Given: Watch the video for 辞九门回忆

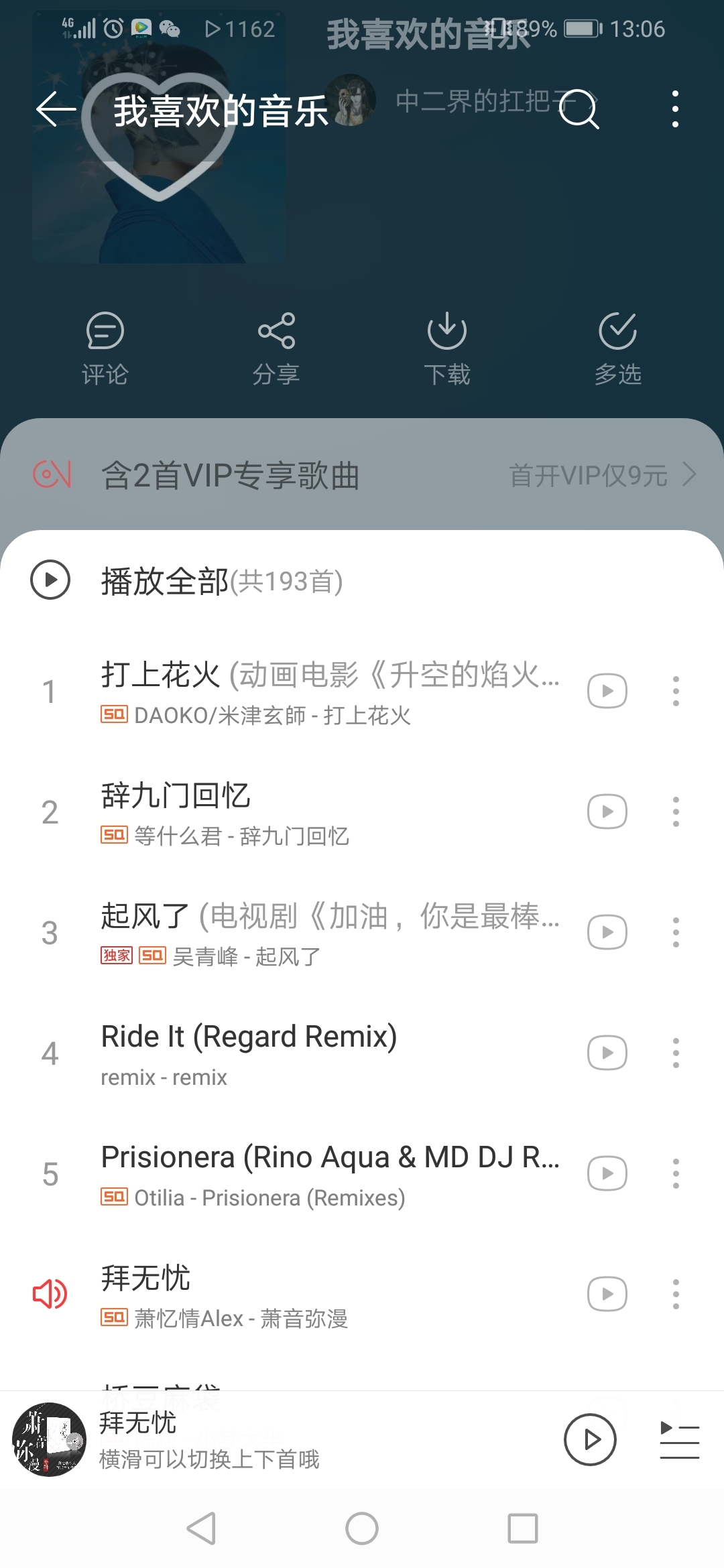Looking at the screenshot, I should point(607,811).
